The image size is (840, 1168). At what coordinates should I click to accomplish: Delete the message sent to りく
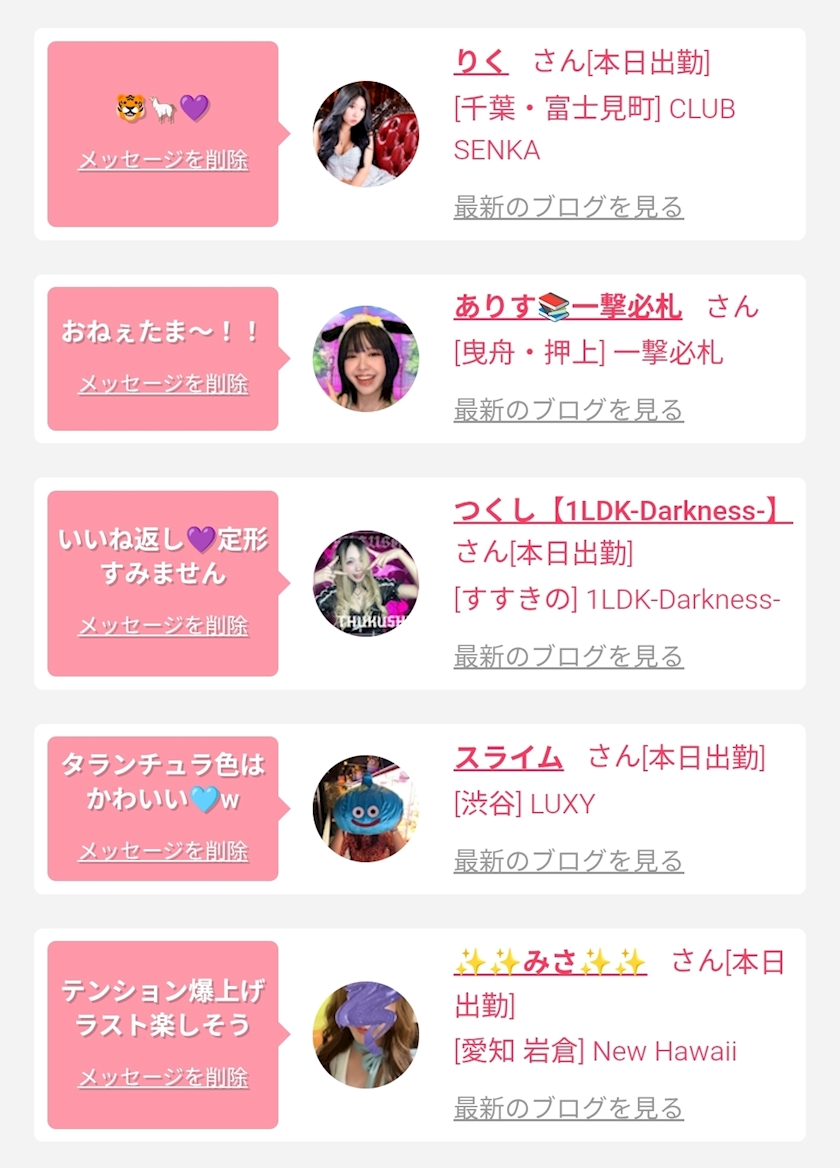pyautogui.click(x=163, y=160)
